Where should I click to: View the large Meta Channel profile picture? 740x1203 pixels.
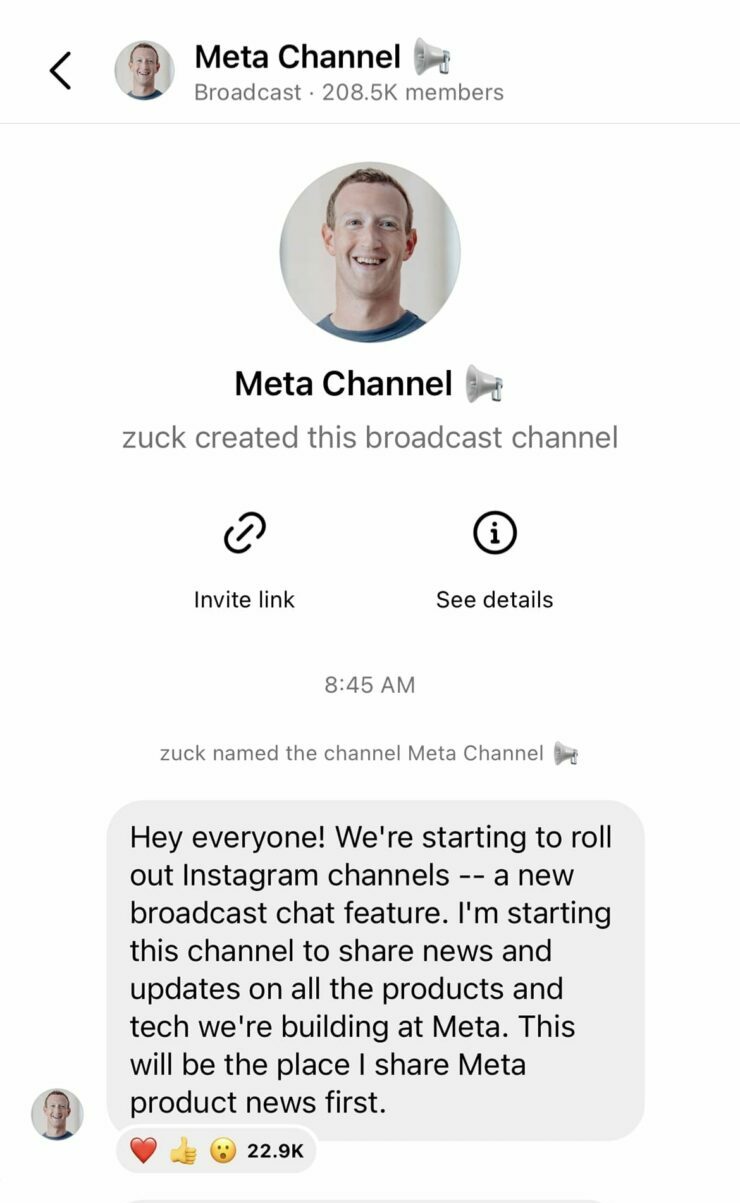tap(370, 252)
